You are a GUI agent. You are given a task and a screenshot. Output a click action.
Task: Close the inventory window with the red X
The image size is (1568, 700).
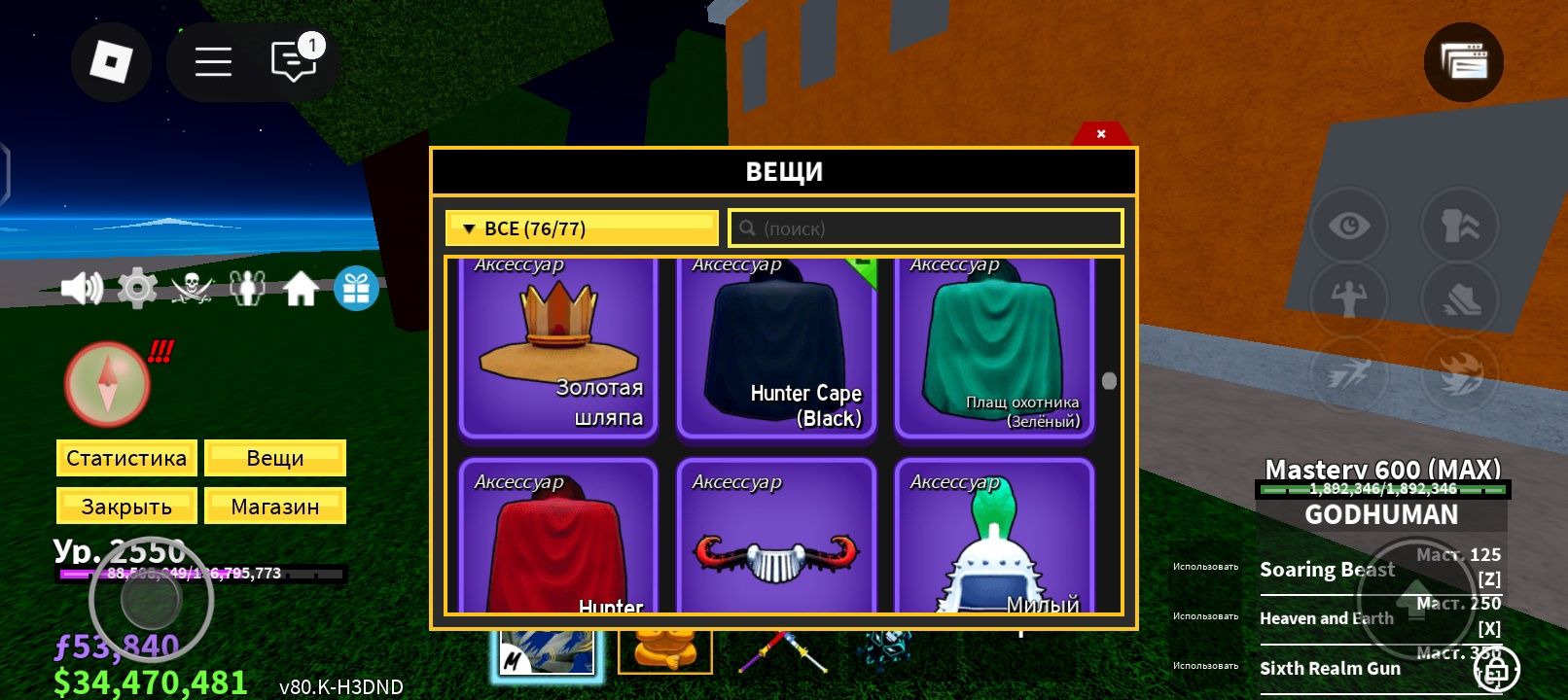(x=1101, y=134)
